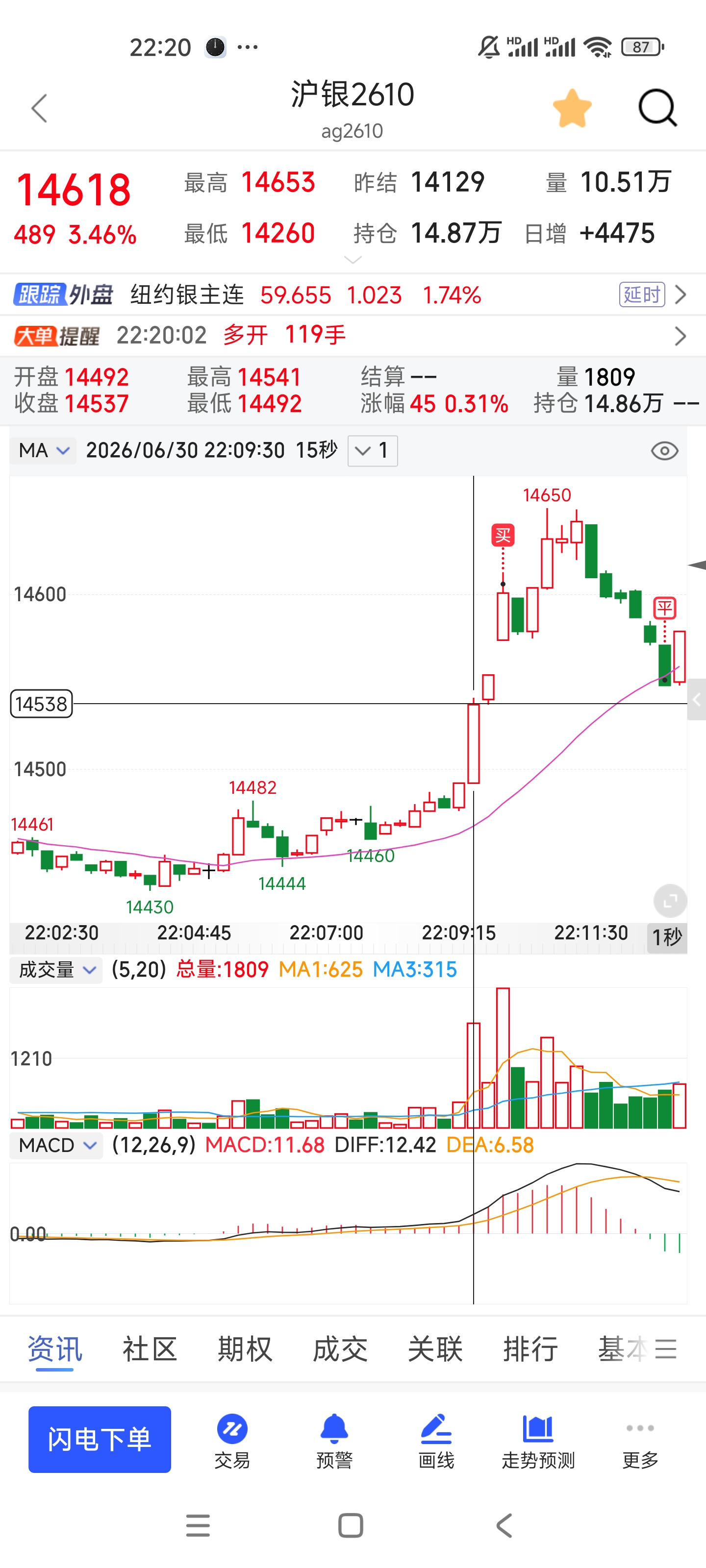Switch to the 成交 tab
The image size is (706, 1568).
click(x=340, y=1349)
